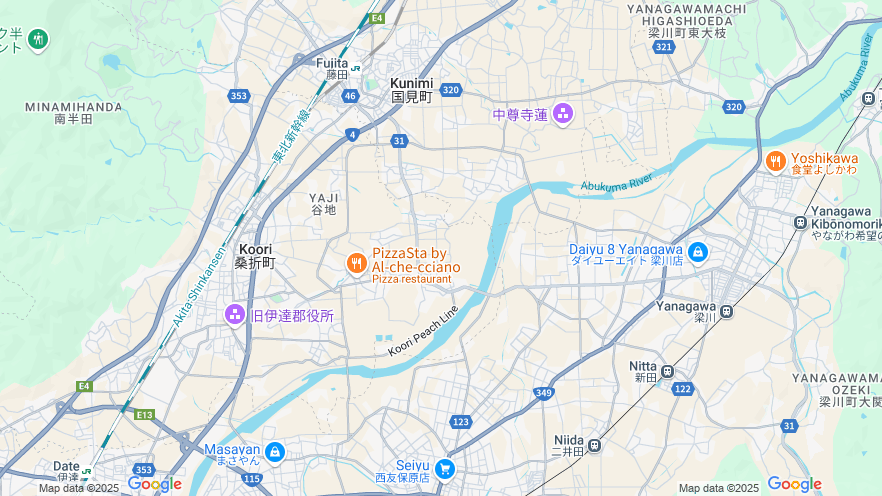Screen dimensions: 882x496
Task: Open the 旧伊達郡役所 landmark pin
Action: (235, 315)
